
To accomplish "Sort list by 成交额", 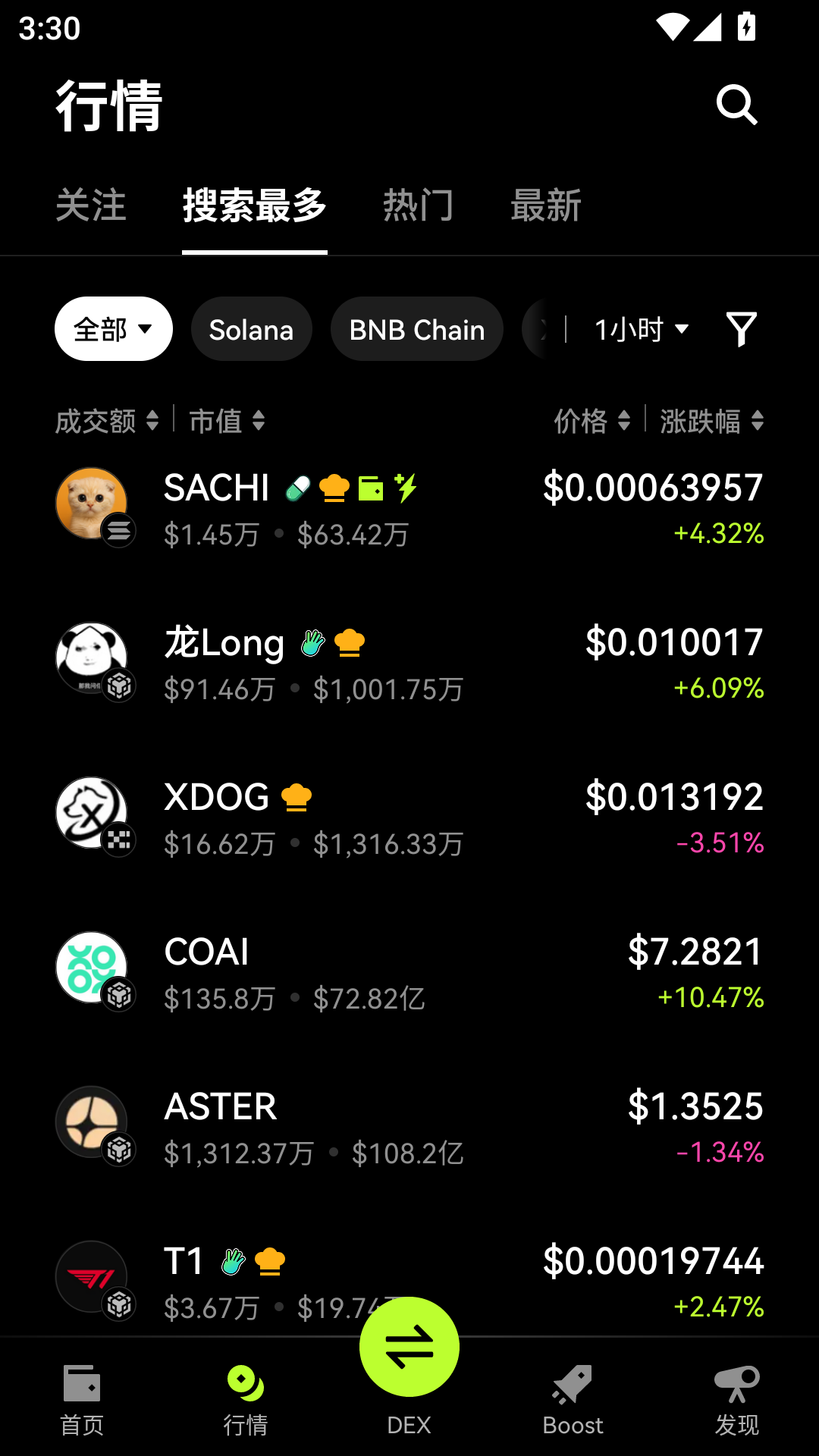I will pyautogui.click(x=107, y=421).
